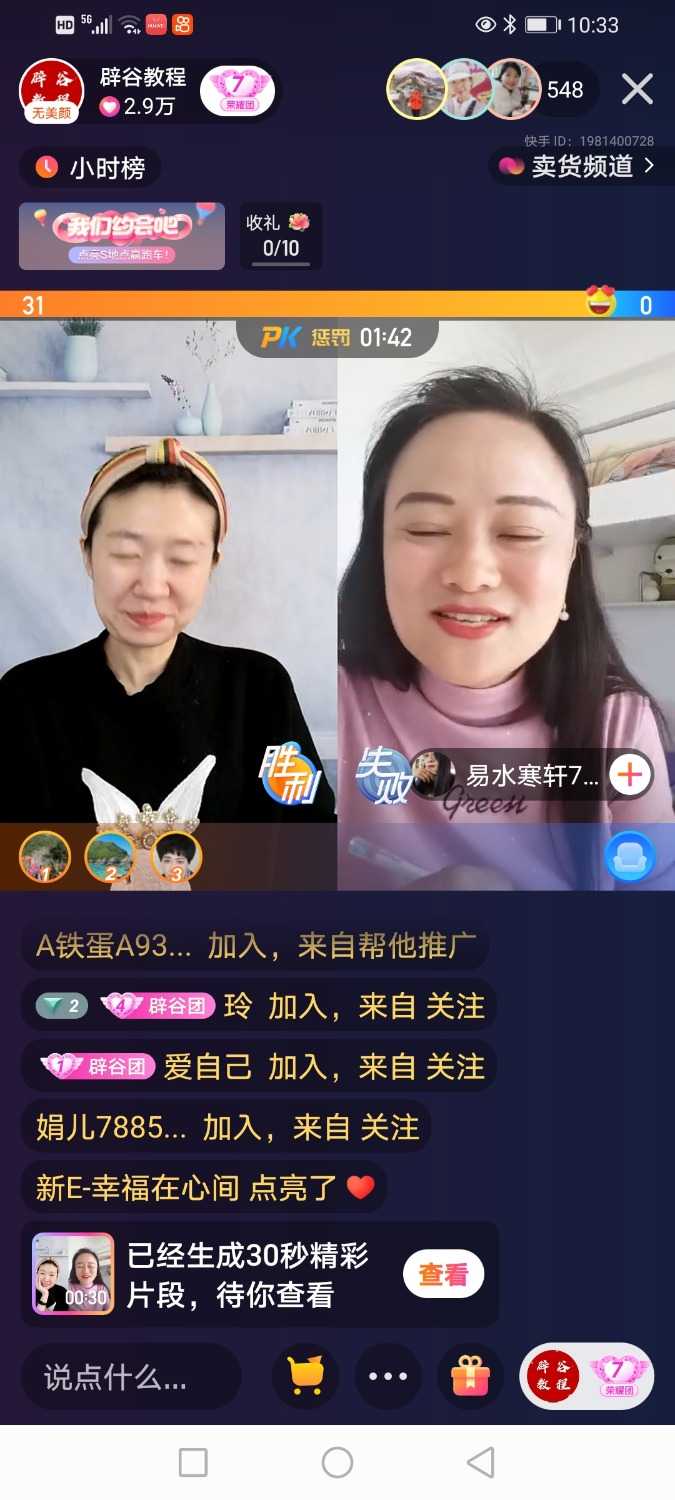Go back with the system back button
Screen dimensions: 675x1500
pos(481,1463)
